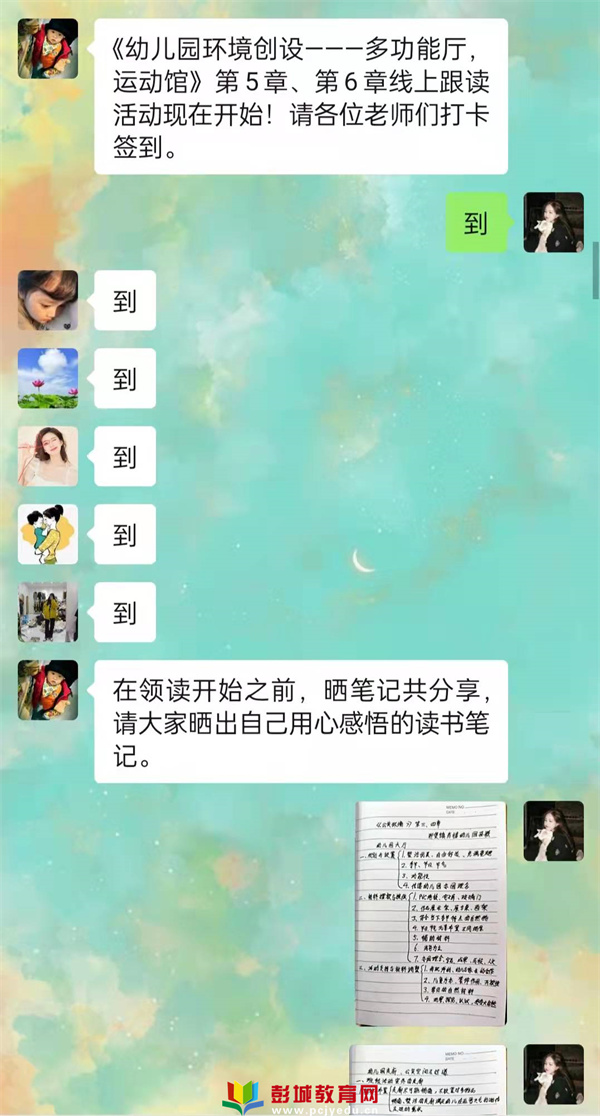Tap the sender avatar beside green 到 message

[x=553, y=222]
